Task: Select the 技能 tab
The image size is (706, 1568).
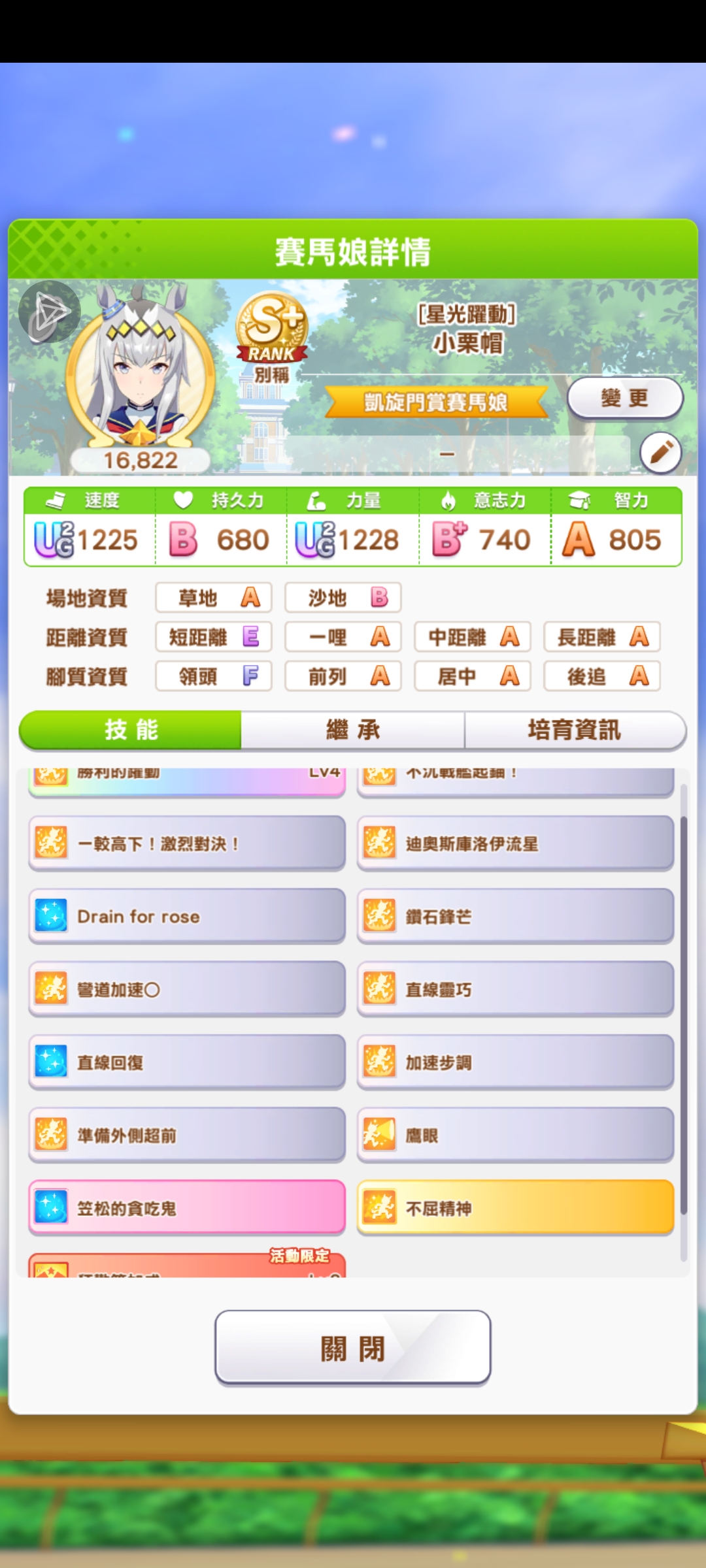Action: [x=131, y=730]
